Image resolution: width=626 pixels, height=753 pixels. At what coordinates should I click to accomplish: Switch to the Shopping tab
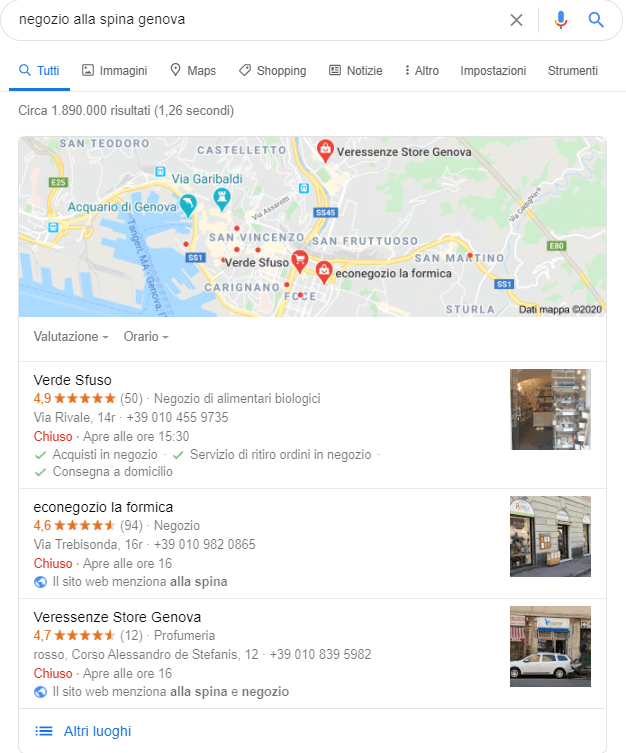(x=272, y=71)
